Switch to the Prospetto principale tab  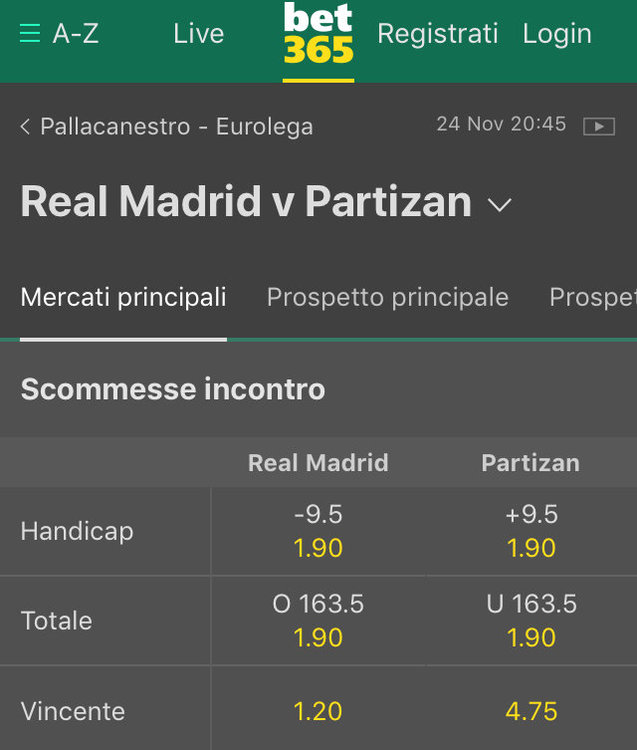(387, 297)
